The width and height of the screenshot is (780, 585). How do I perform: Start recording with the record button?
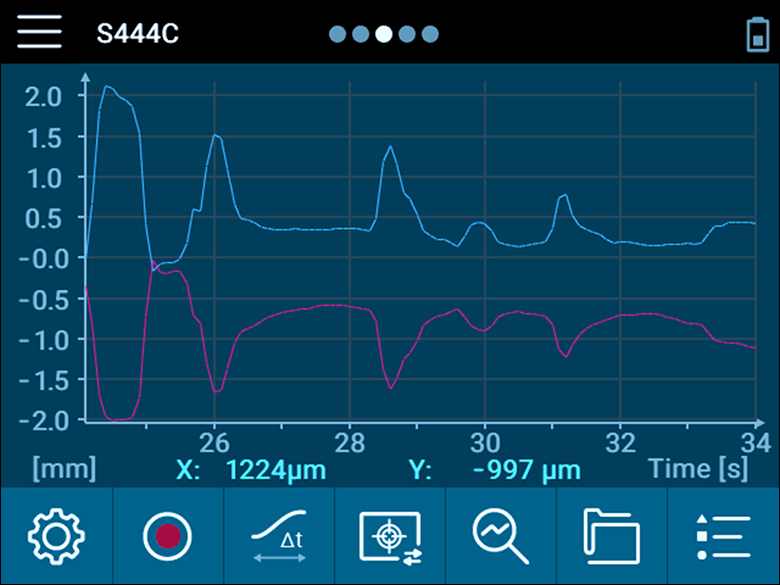[167, 536]
